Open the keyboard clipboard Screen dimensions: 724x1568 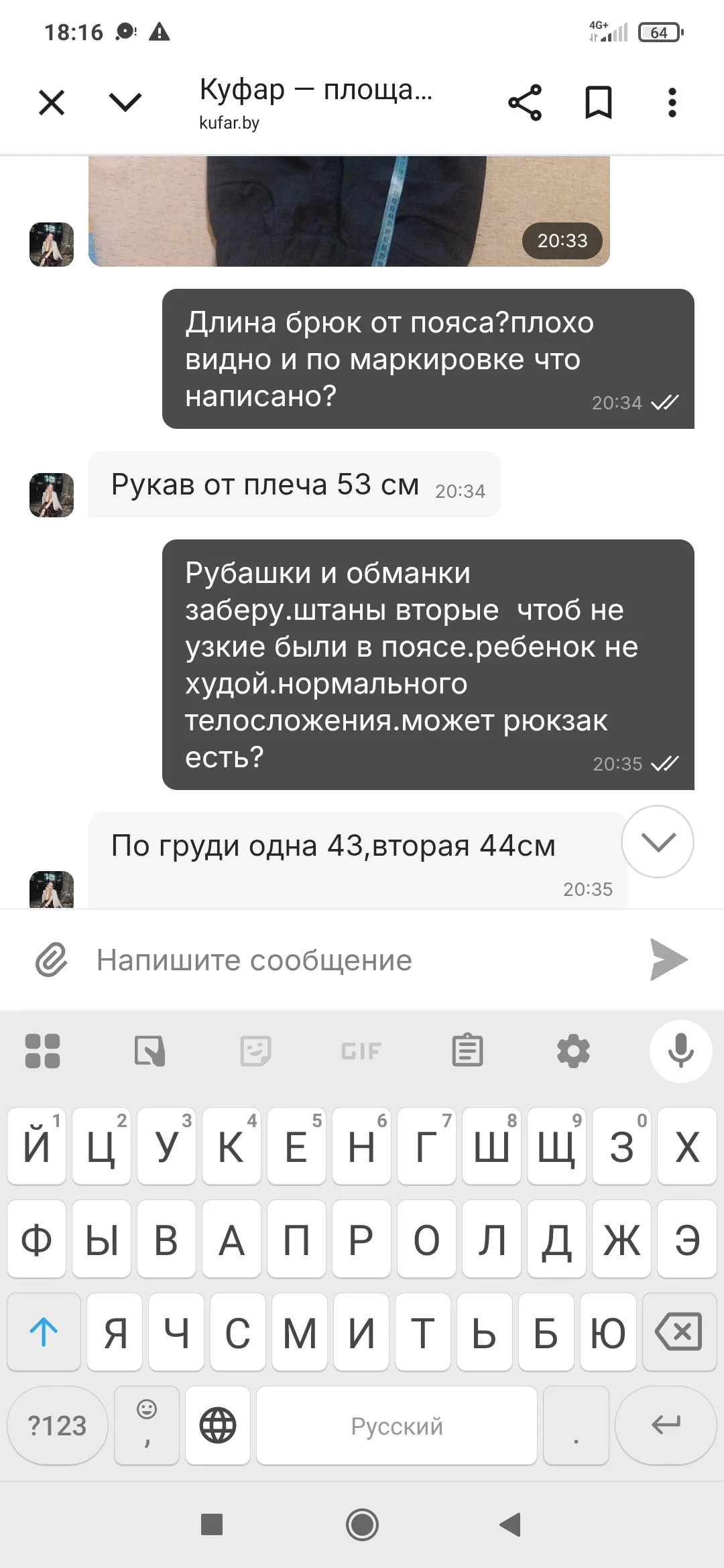467,1051
